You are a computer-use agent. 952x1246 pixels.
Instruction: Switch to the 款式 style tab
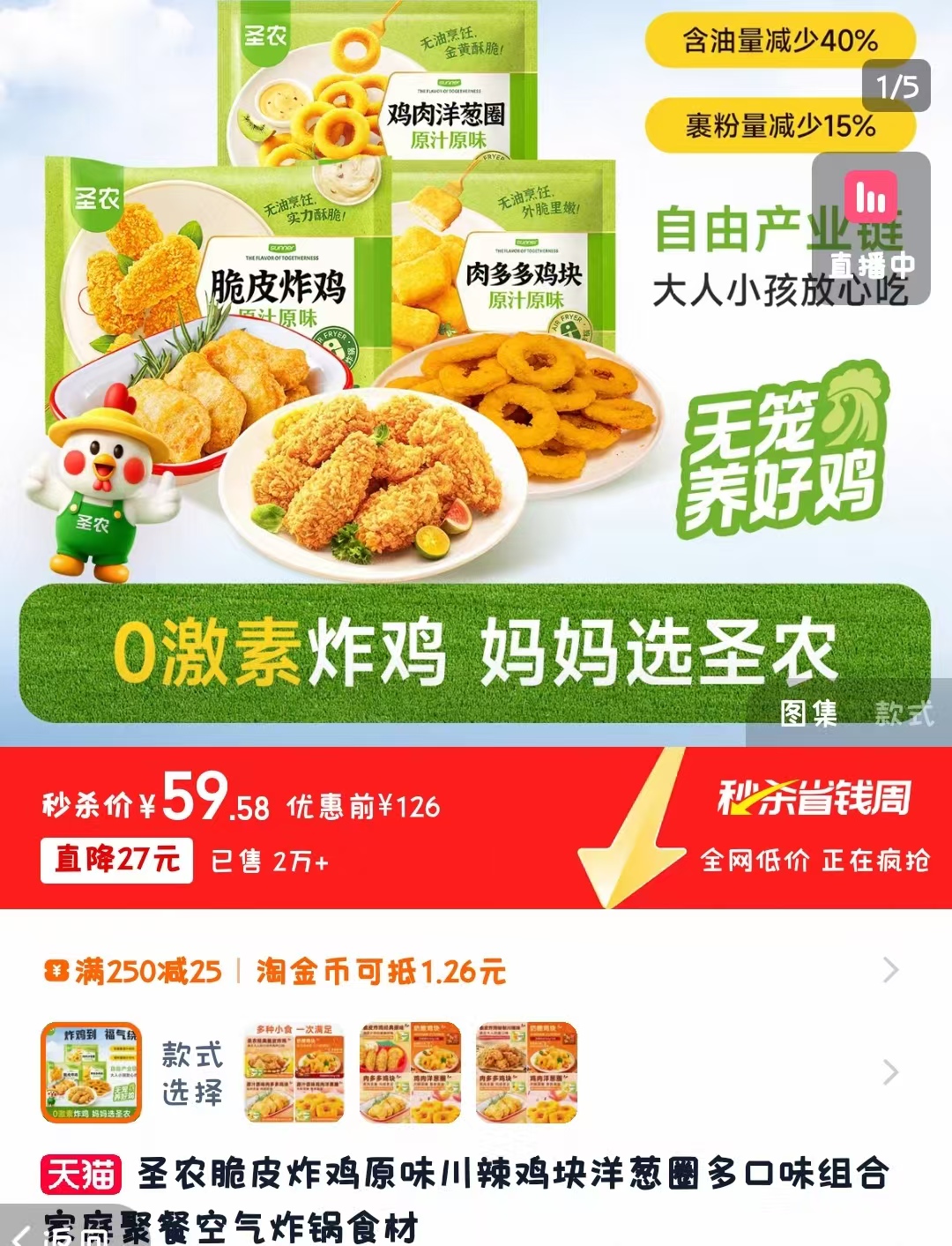click(x=904, y=713)
